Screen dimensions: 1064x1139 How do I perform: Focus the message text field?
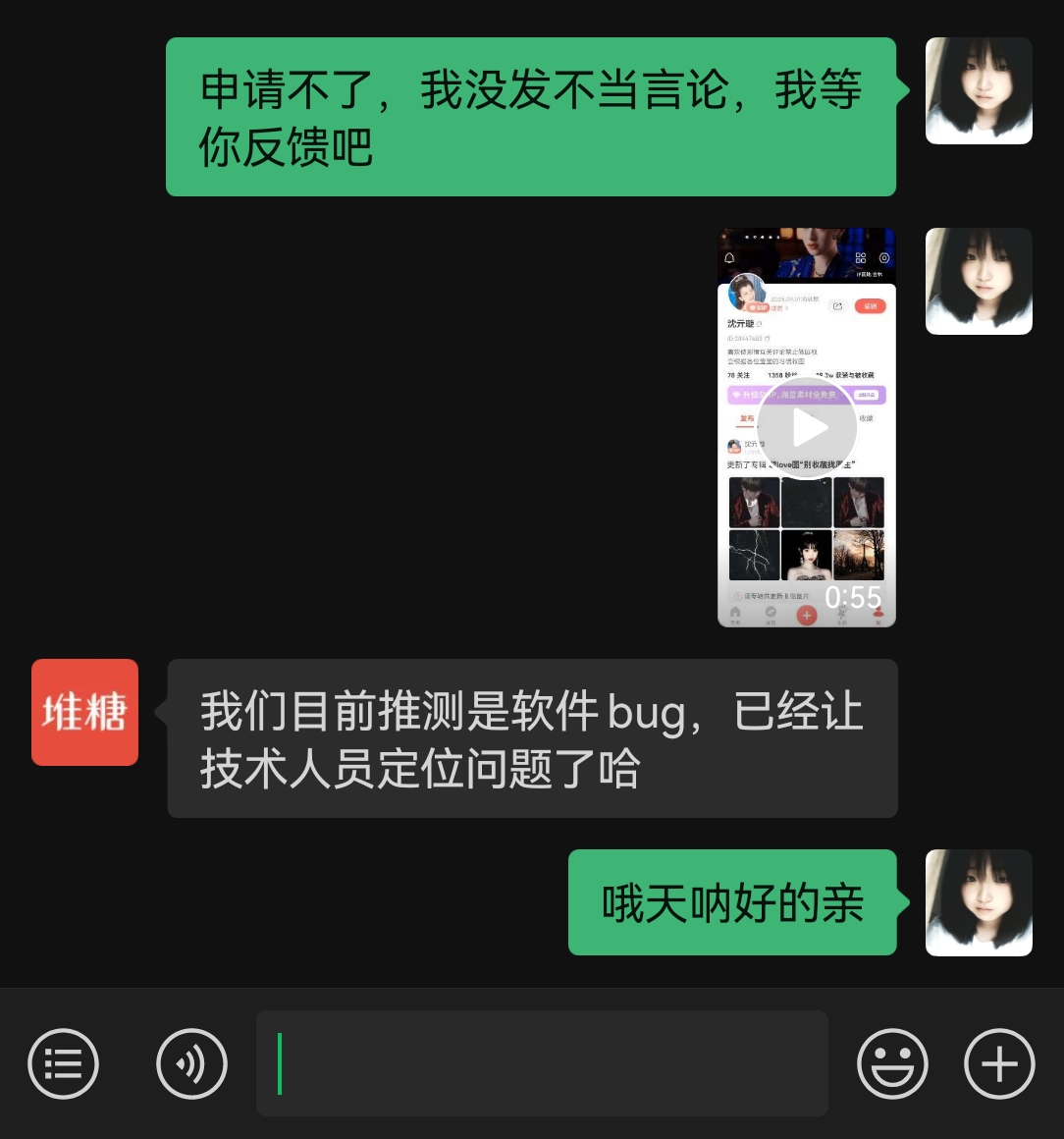pyautogui.click(x=542, y=1063)
